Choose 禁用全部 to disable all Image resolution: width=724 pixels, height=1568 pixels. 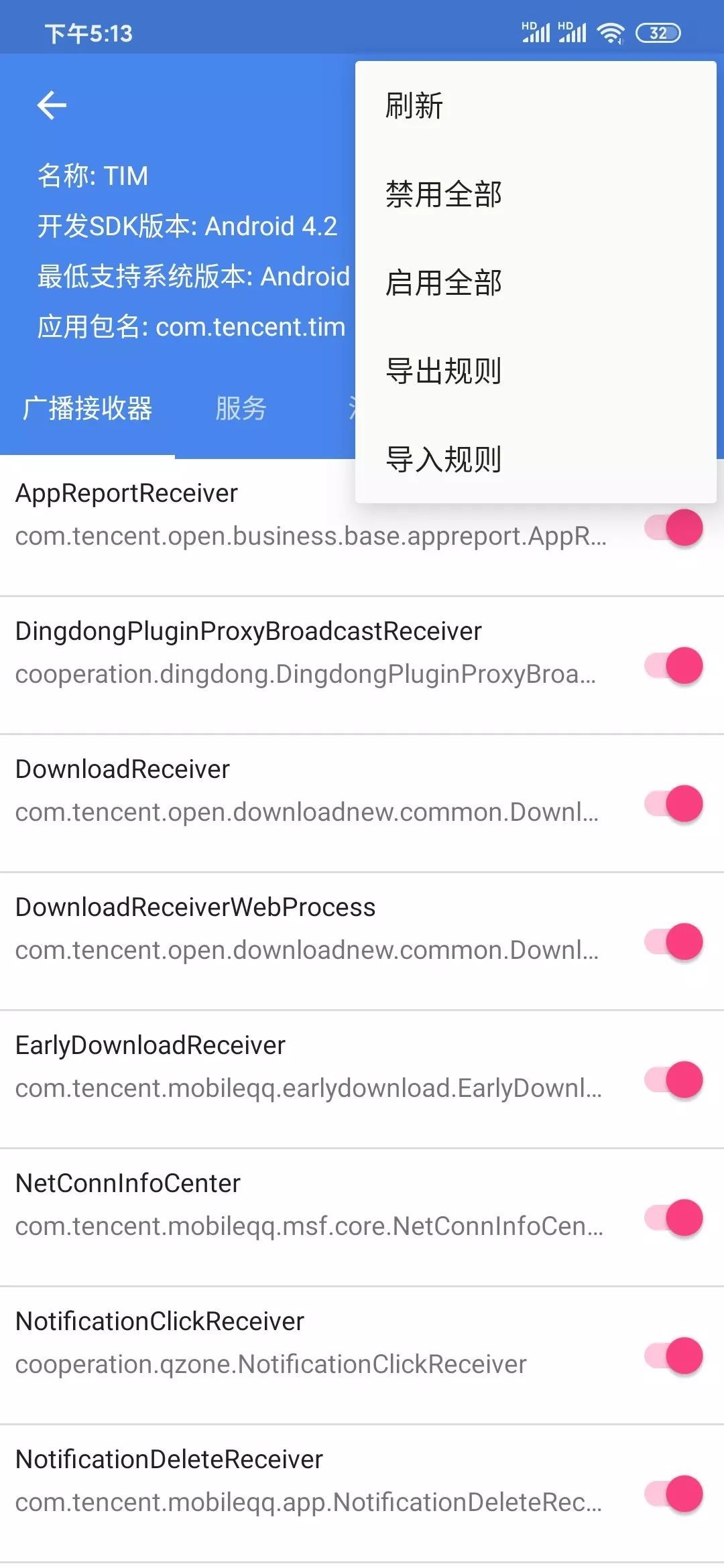[443, 194]
